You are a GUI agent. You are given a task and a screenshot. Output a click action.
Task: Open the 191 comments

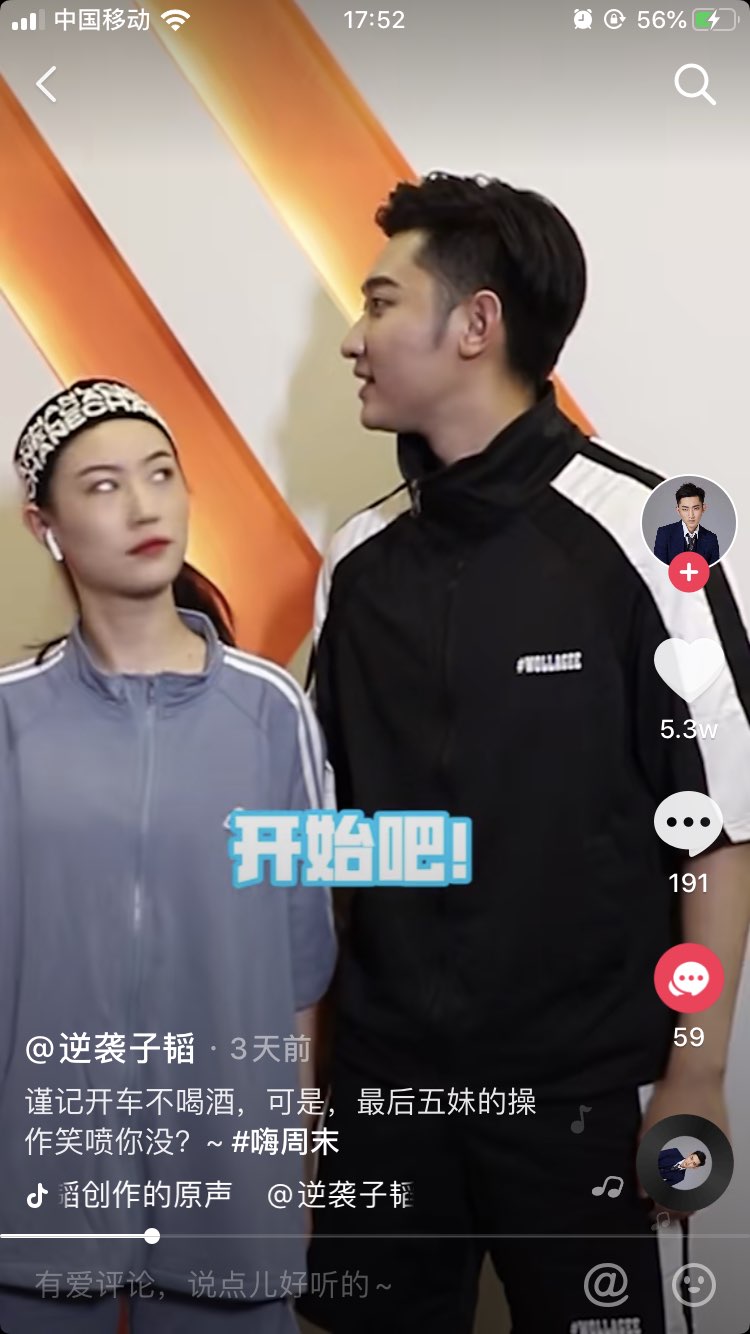pos(689,824)
